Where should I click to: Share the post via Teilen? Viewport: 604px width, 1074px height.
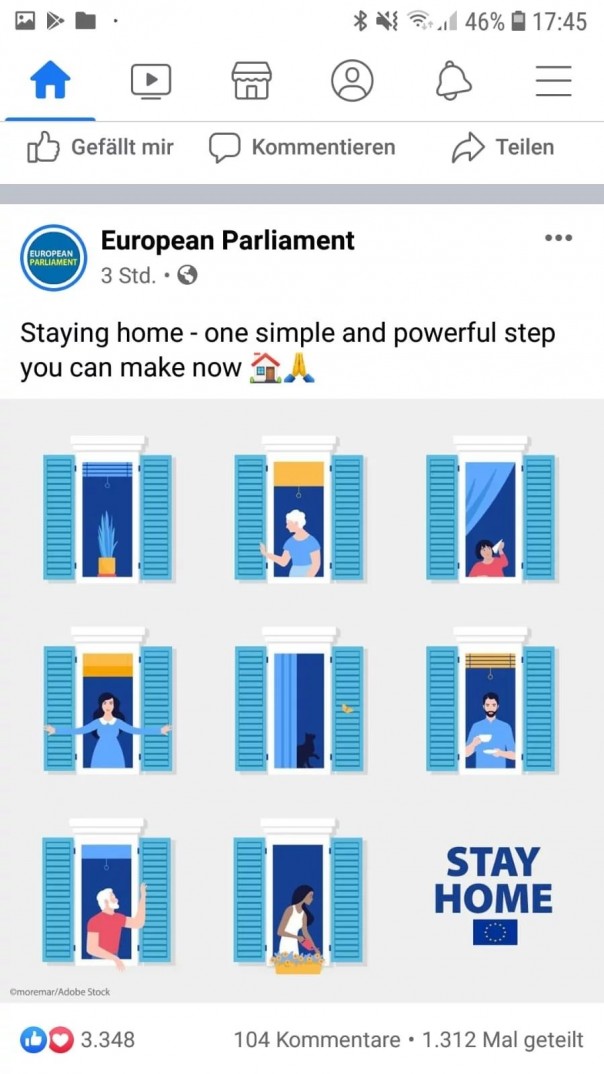tap(502, 148)
